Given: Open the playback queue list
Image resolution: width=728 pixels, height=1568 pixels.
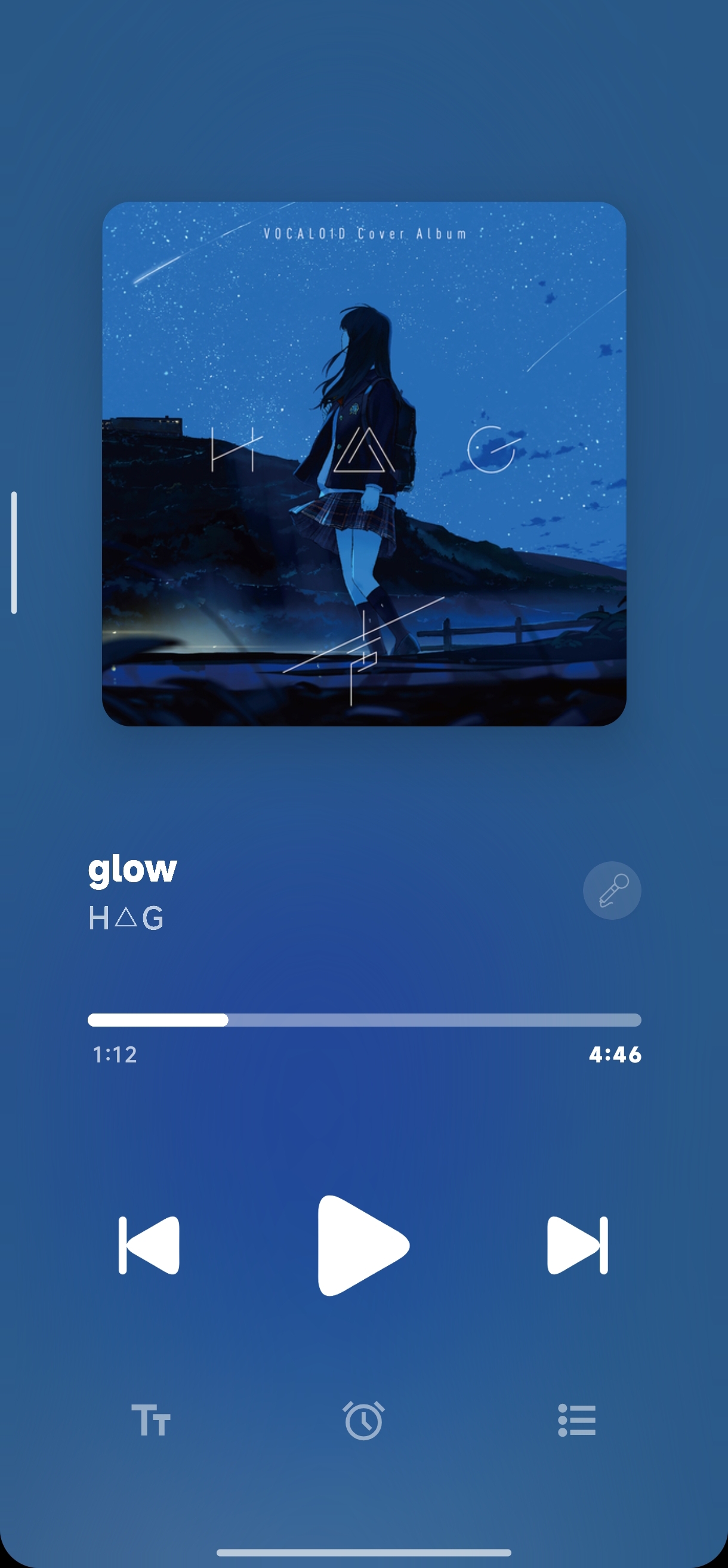Looking at the screenshot, I should (576, 1420).
